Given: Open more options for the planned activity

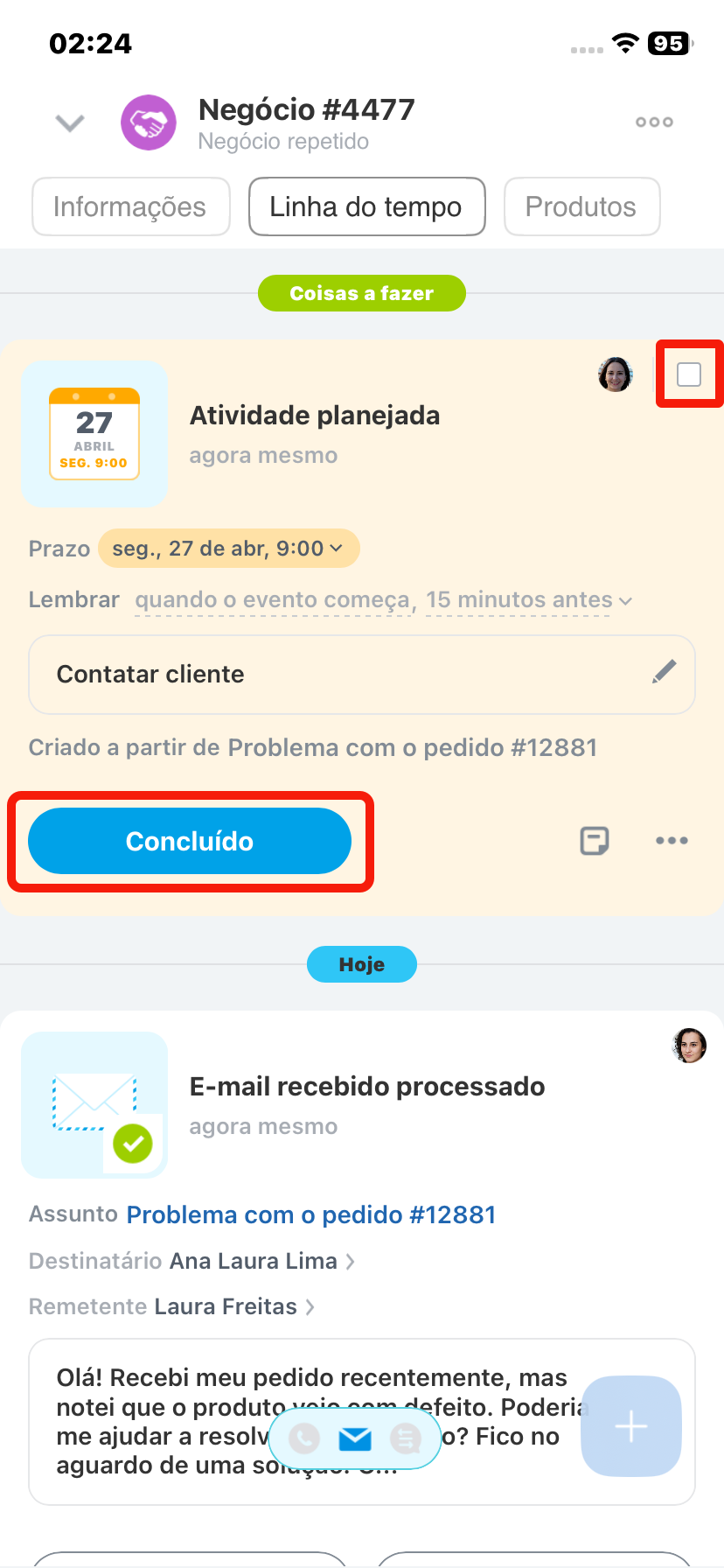Looking at the screenshot, I should pyautogui.click(x=672, y=841).
